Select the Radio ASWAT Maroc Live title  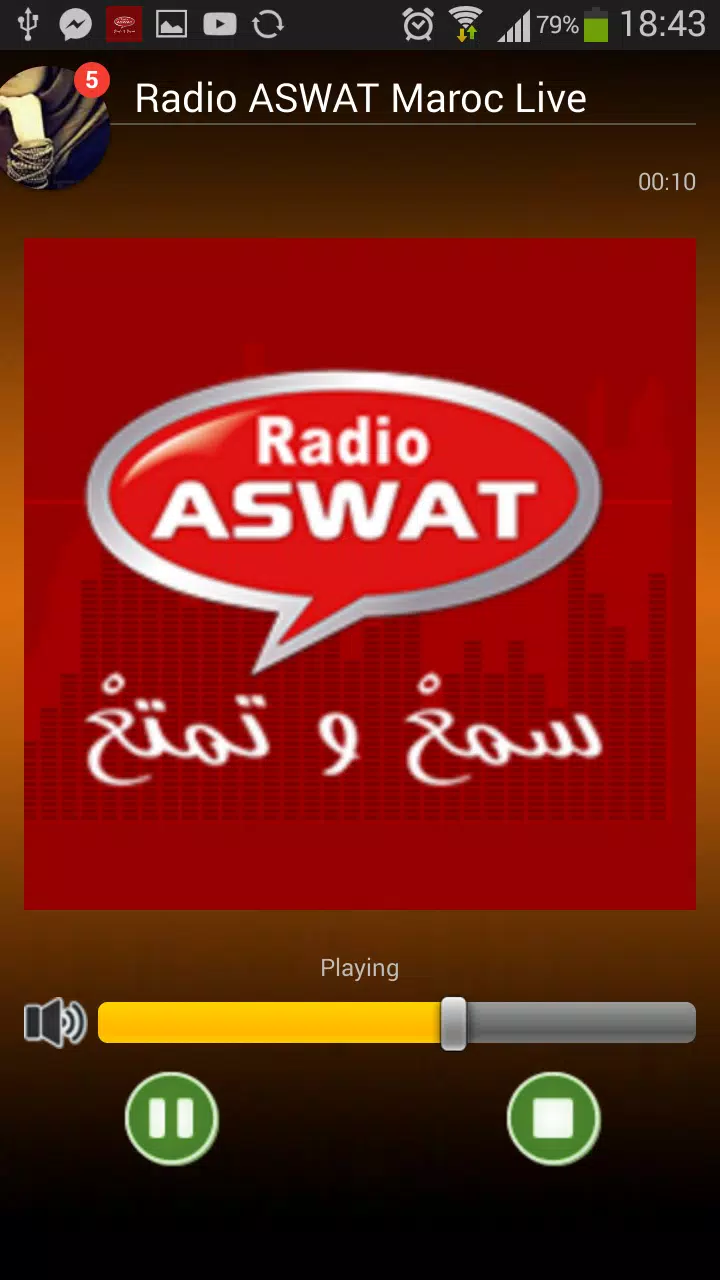coord(360,97)
